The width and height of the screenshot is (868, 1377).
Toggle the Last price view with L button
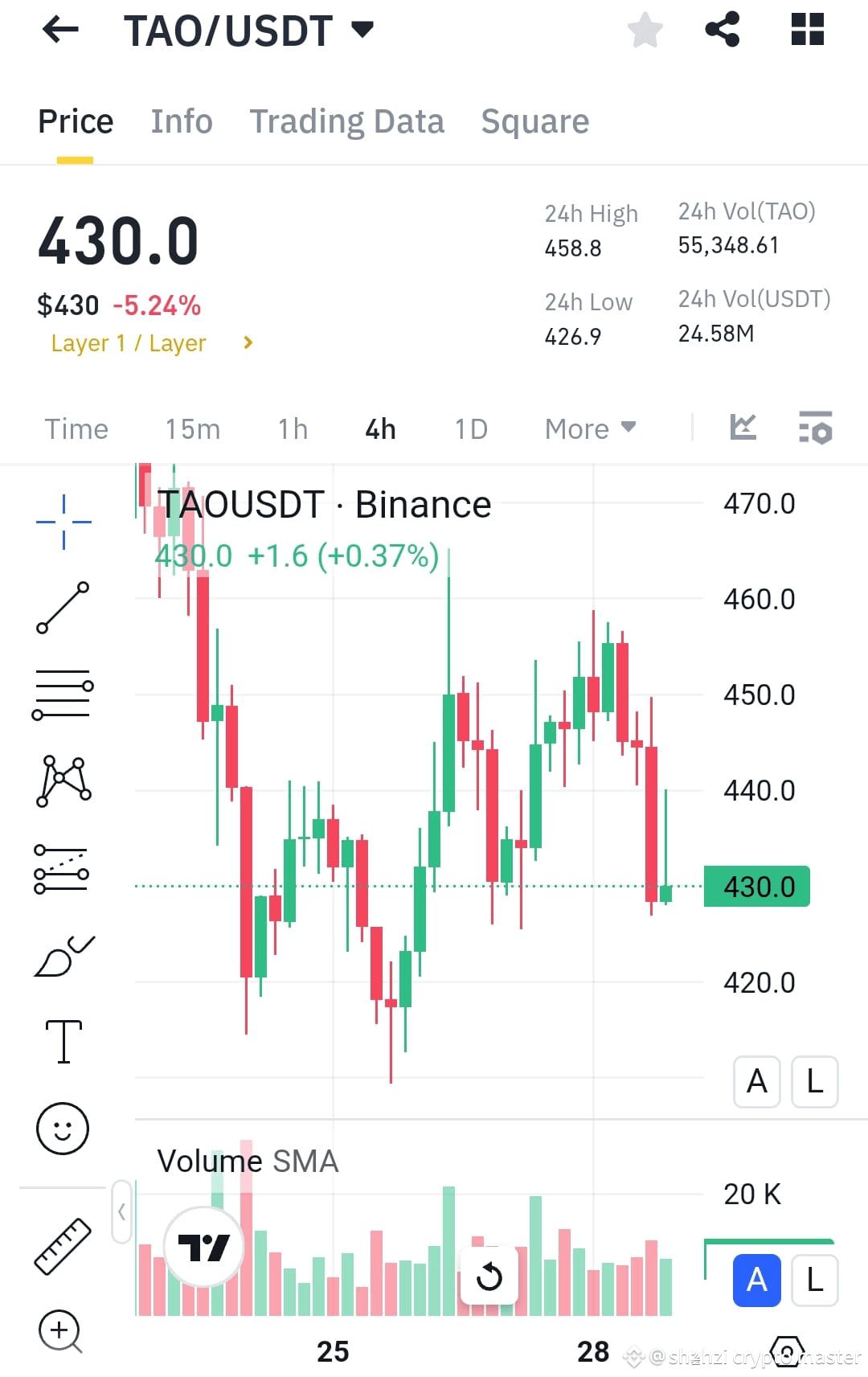[814, 1082]
